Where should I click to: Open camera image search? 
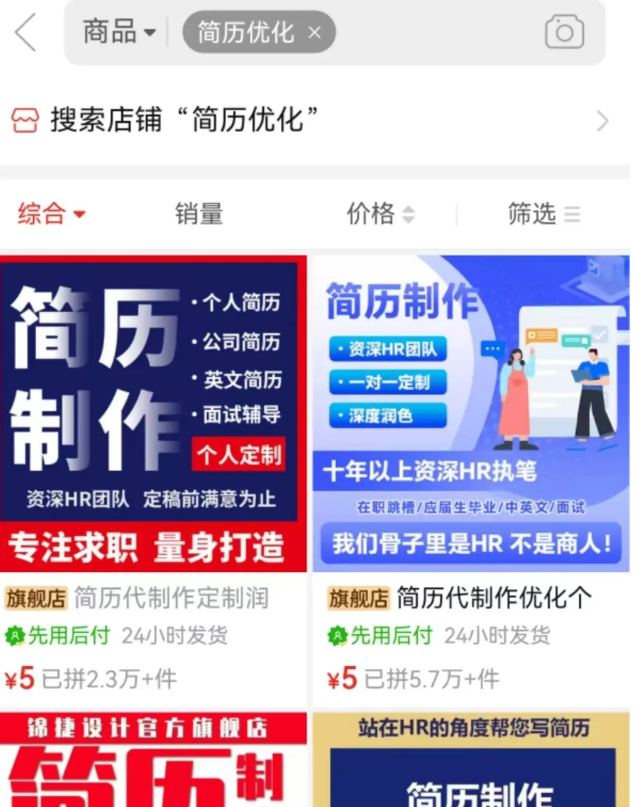pyautogui.click(x=564, y=32)
